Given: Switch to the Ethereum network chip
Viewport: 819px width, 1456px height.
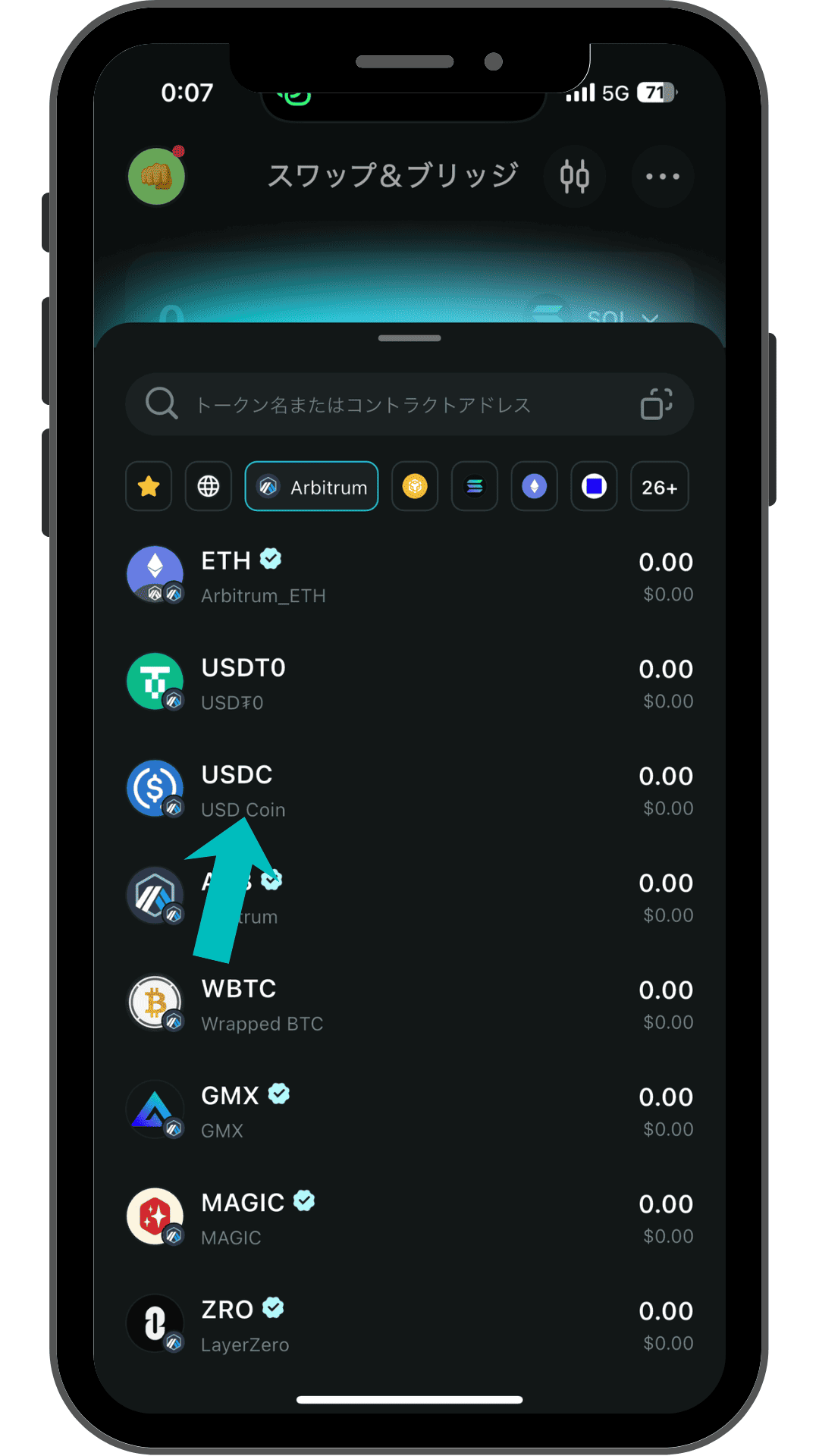Looking at the screenshot, I should point(535,486).
